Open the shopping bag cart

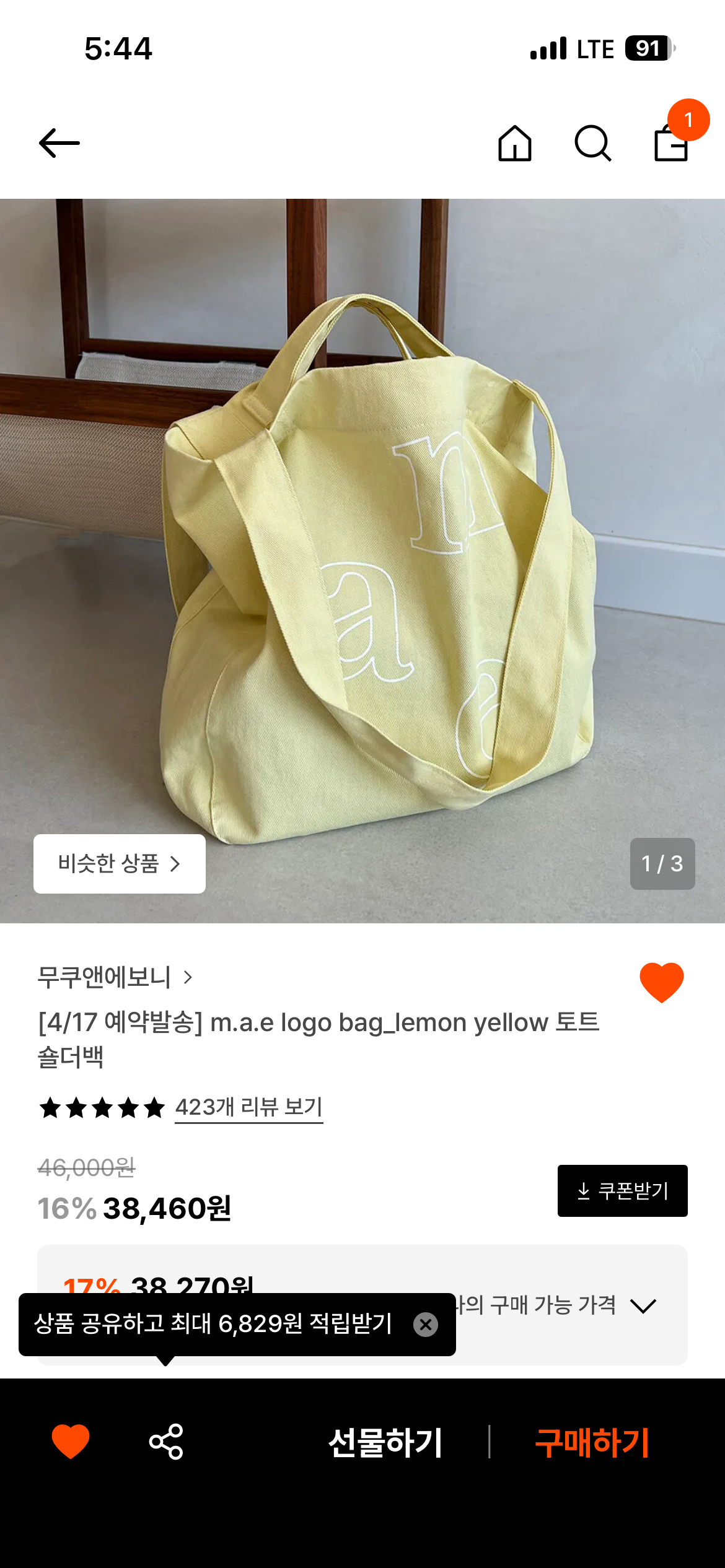pos(672,144)
